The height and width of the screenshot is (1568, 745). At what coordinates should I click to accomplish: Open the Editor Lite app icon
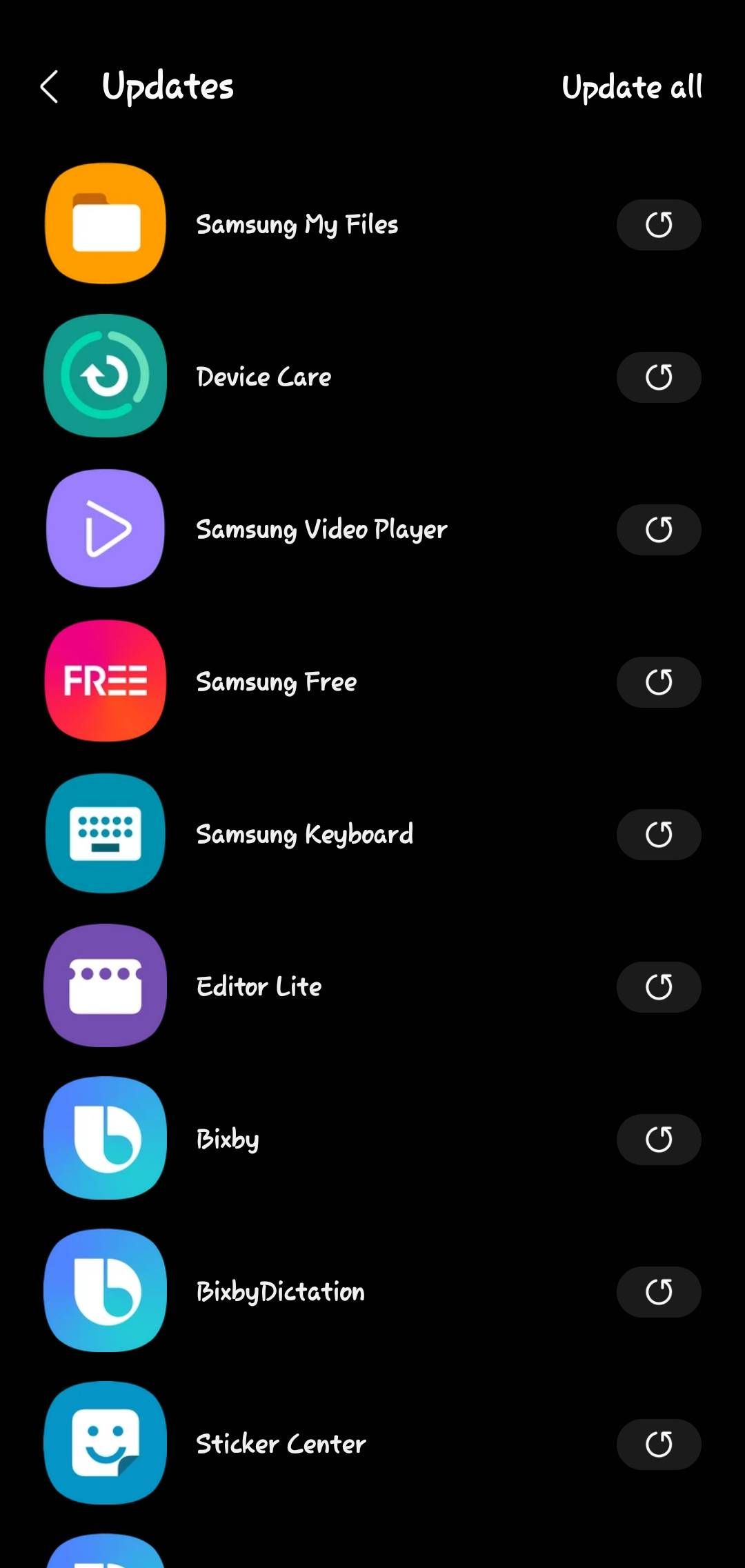[105, 986]
